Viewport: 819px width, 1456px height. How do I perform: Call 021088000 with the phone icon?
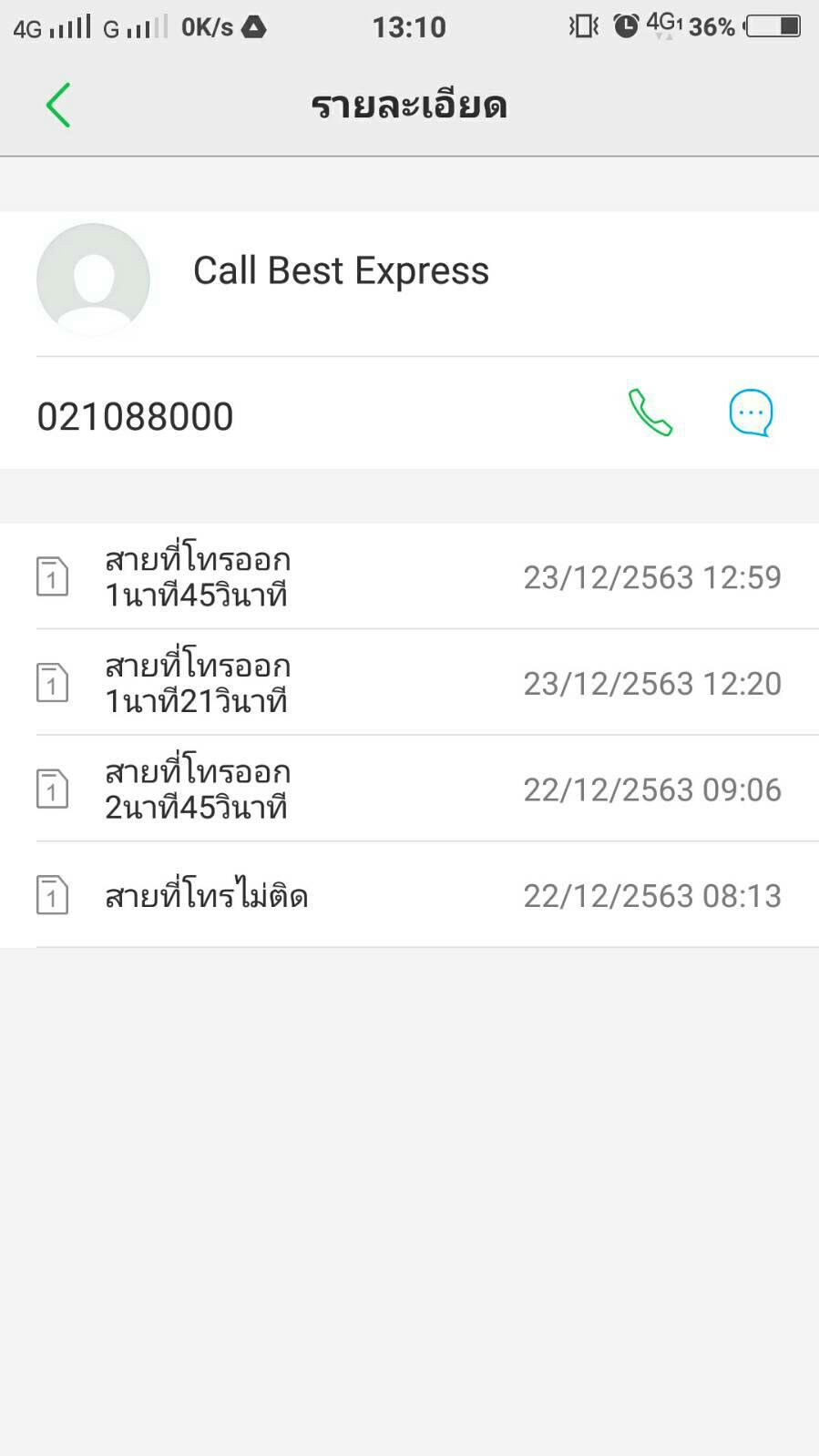(x=650, y=413)
